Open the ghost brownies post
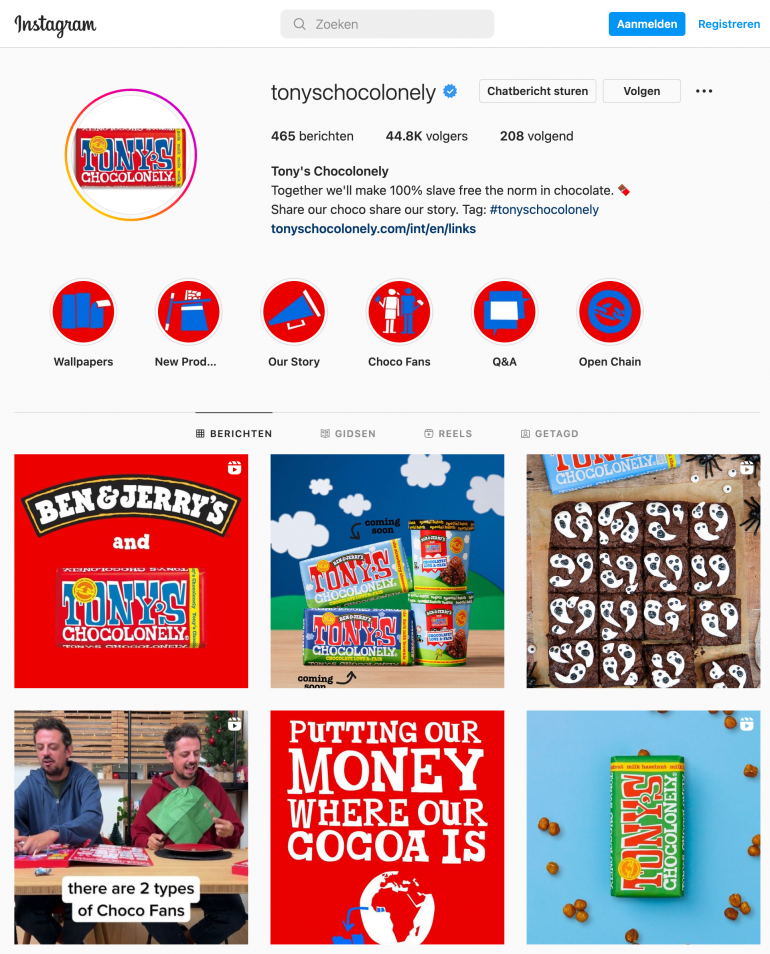The height and width of the screenshot is (954, 770). (643, 571)
